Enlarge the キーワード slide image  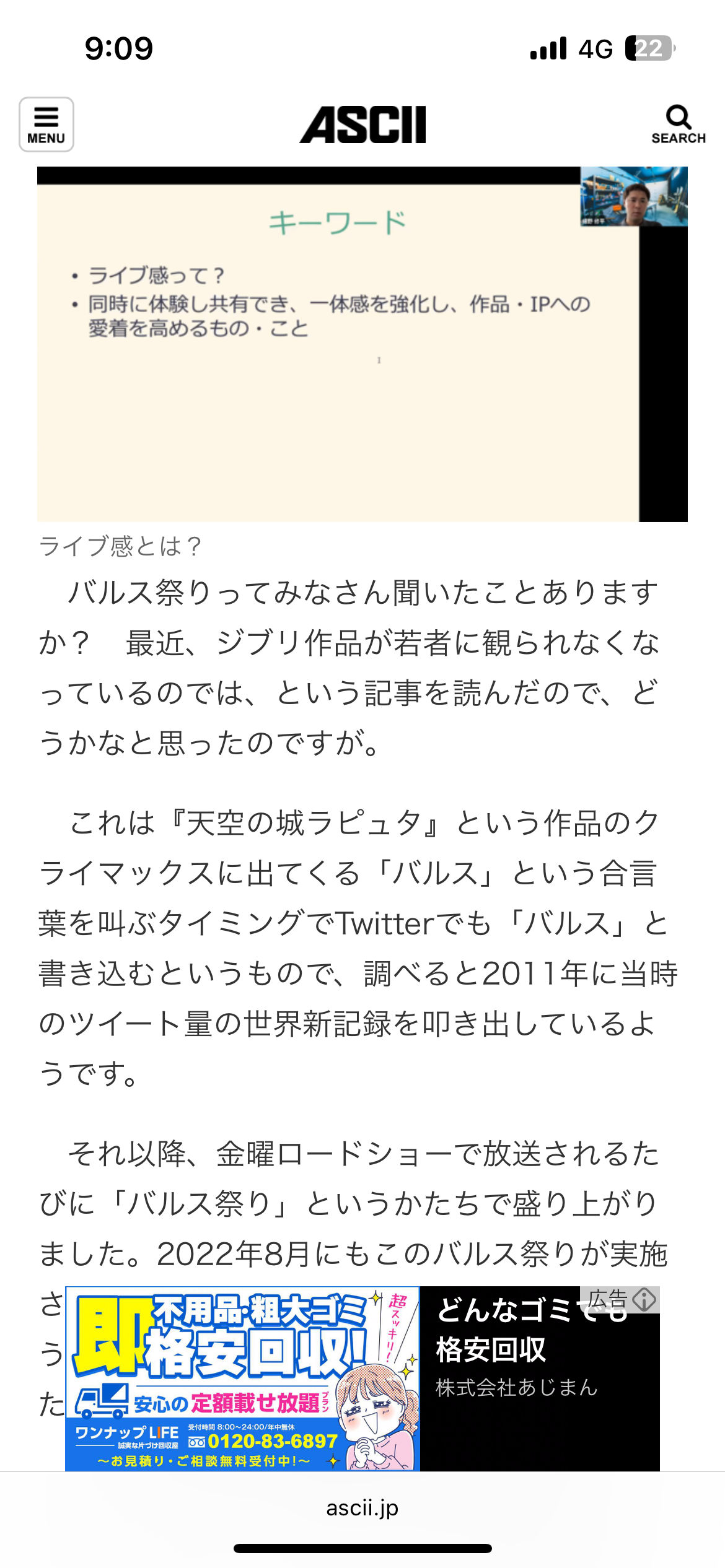click(362, 344)
